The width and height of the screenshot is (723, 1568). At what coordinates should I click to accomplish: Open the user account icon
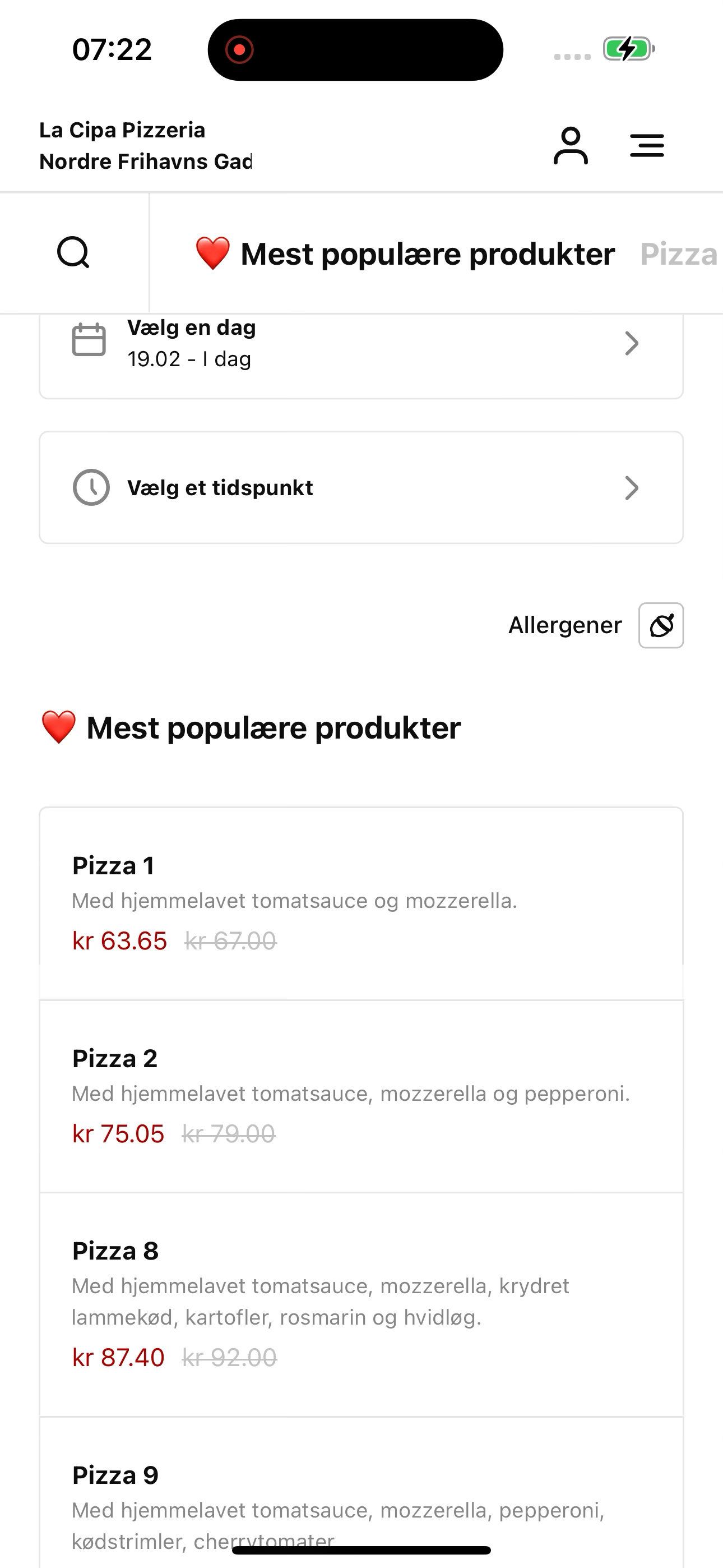point(570,145)
